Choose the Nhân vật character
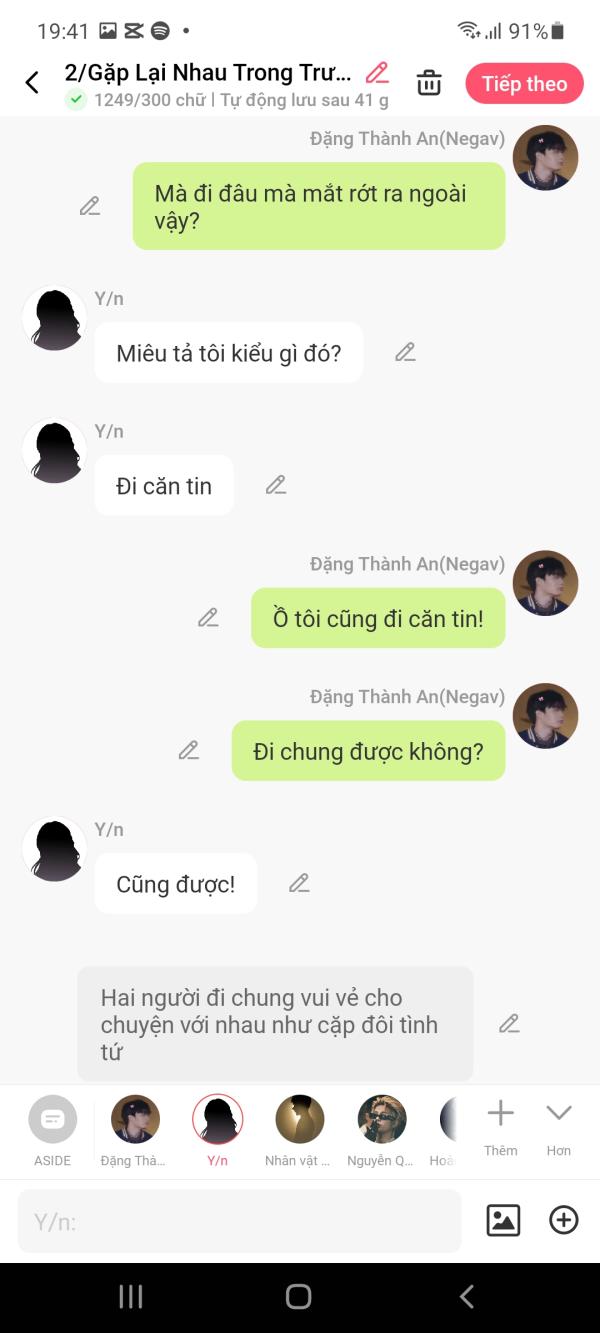 pyautogui.click(x=299, y=1132)
